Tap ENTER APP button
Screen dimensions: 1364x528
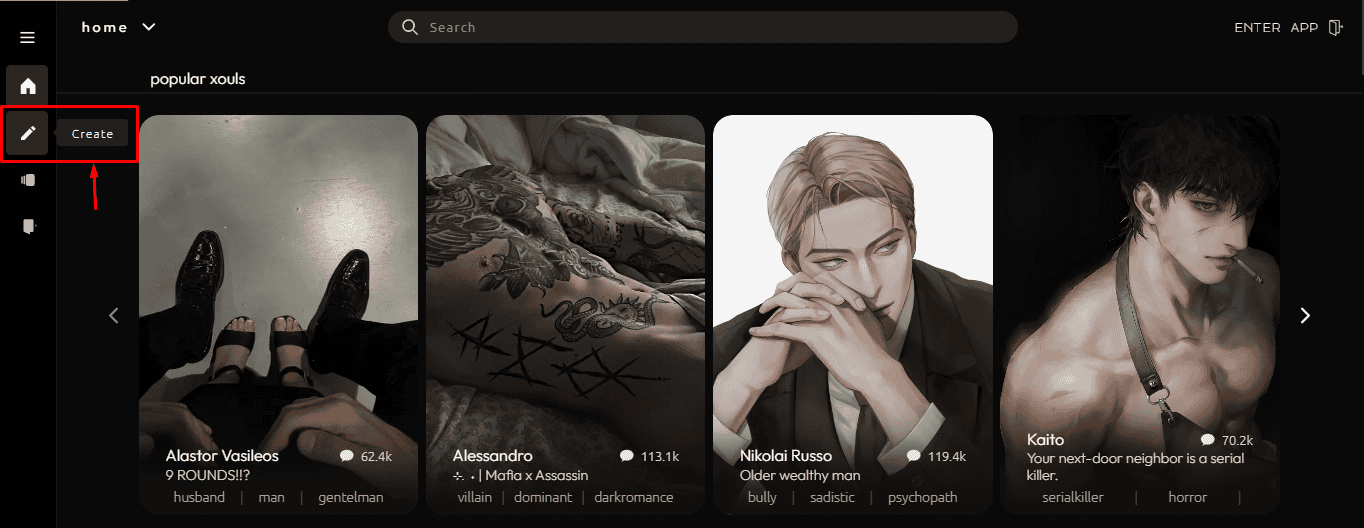click(x=1288, y=27)
